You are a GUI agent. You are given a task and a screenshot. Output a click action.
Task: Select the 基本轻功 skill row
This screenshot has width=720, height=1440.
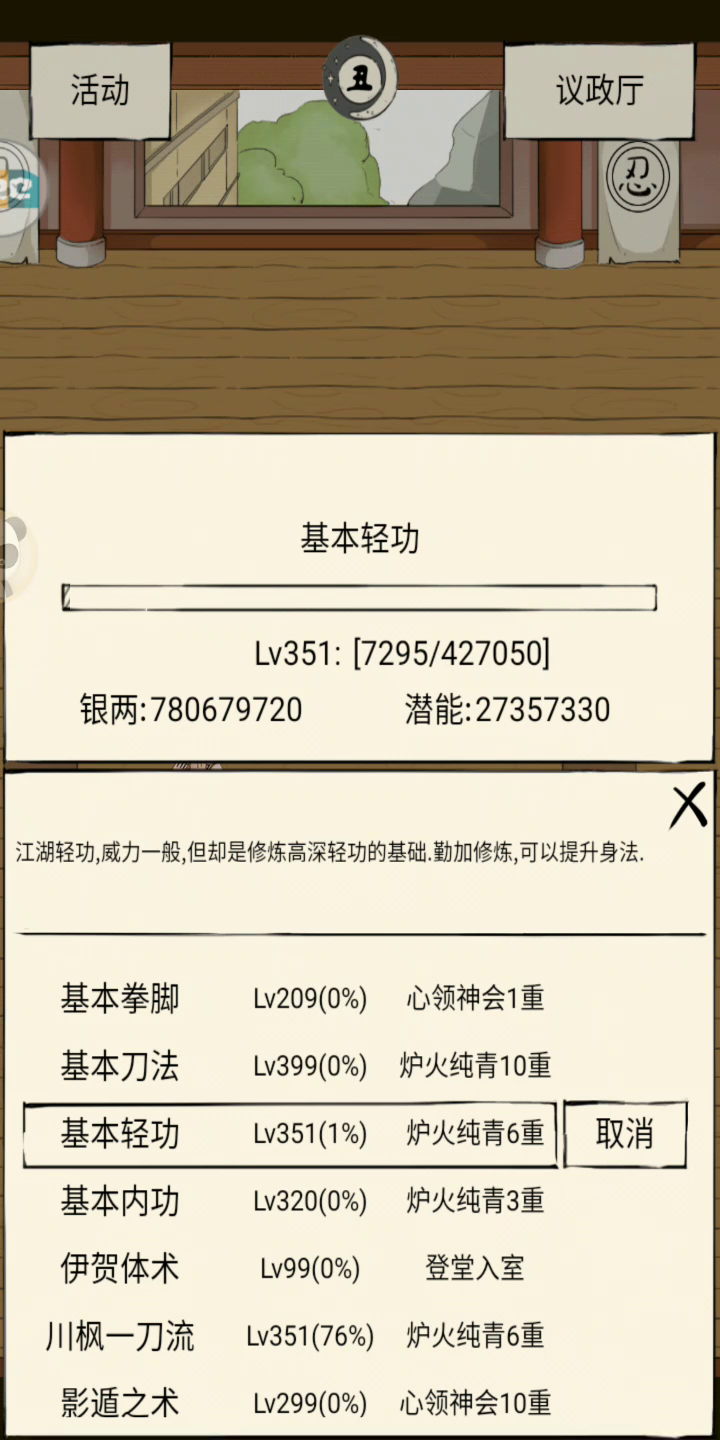[290, 1134]
